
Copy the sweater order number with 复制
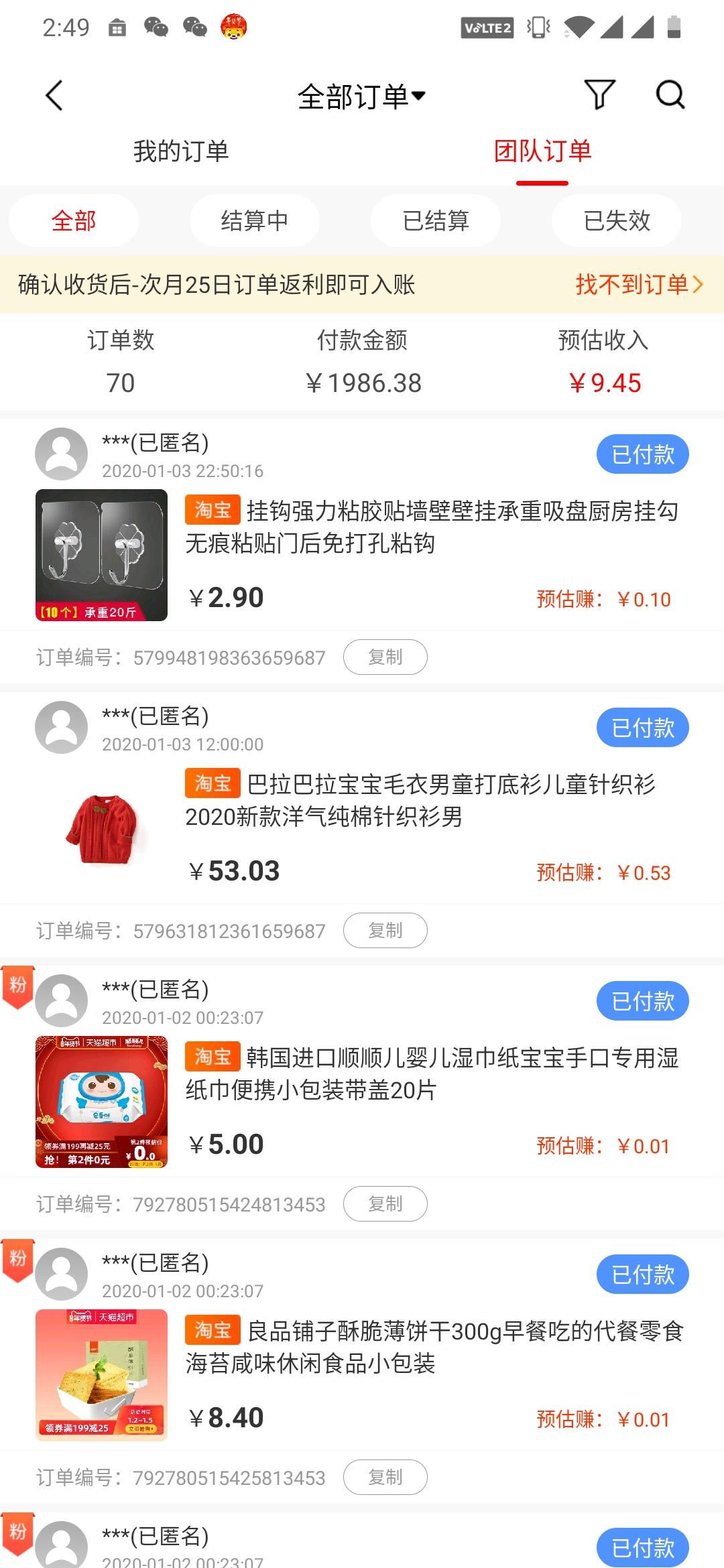coord(385,931)
